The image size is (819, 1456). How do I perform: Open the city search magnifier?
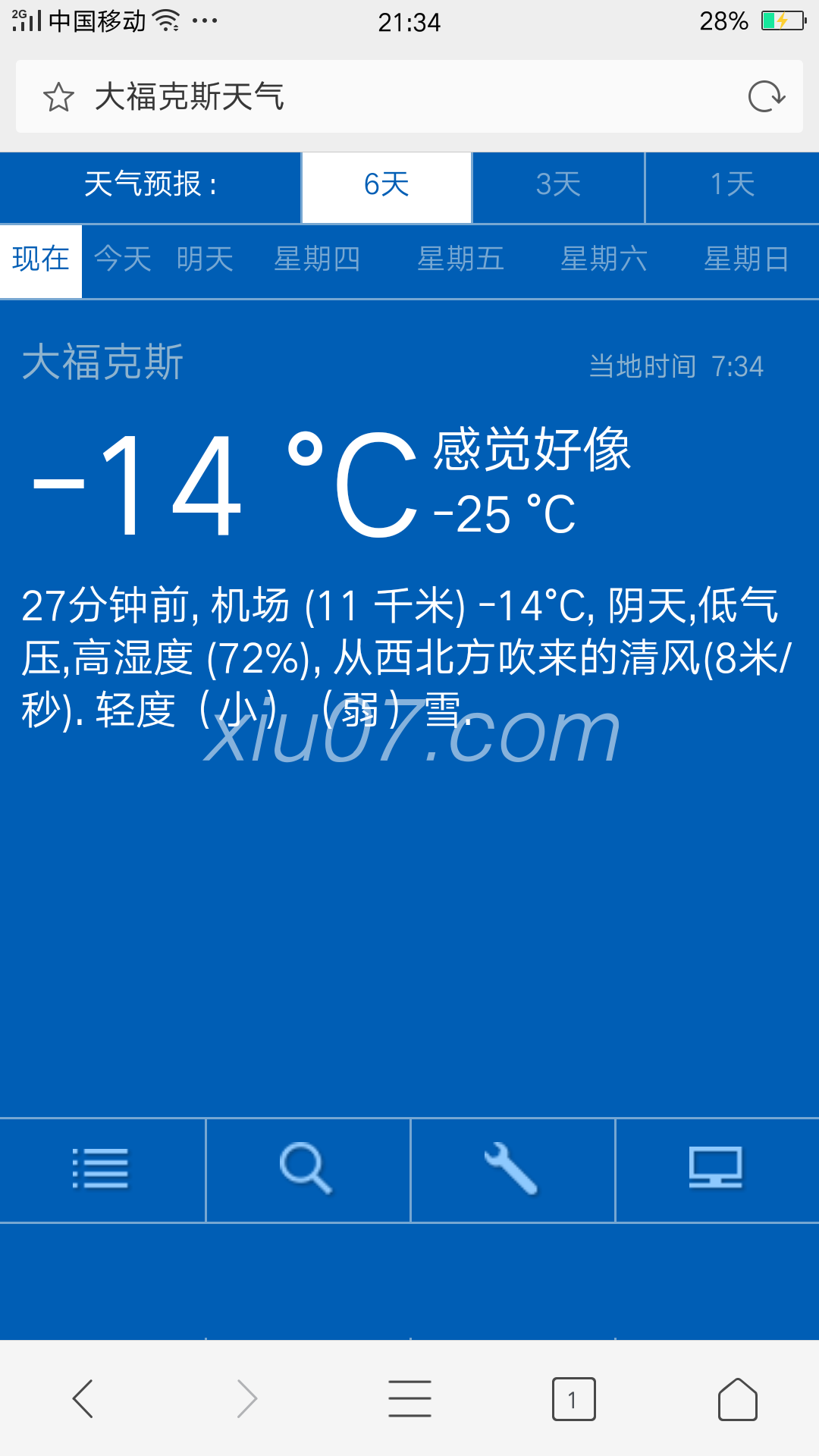306,1169
